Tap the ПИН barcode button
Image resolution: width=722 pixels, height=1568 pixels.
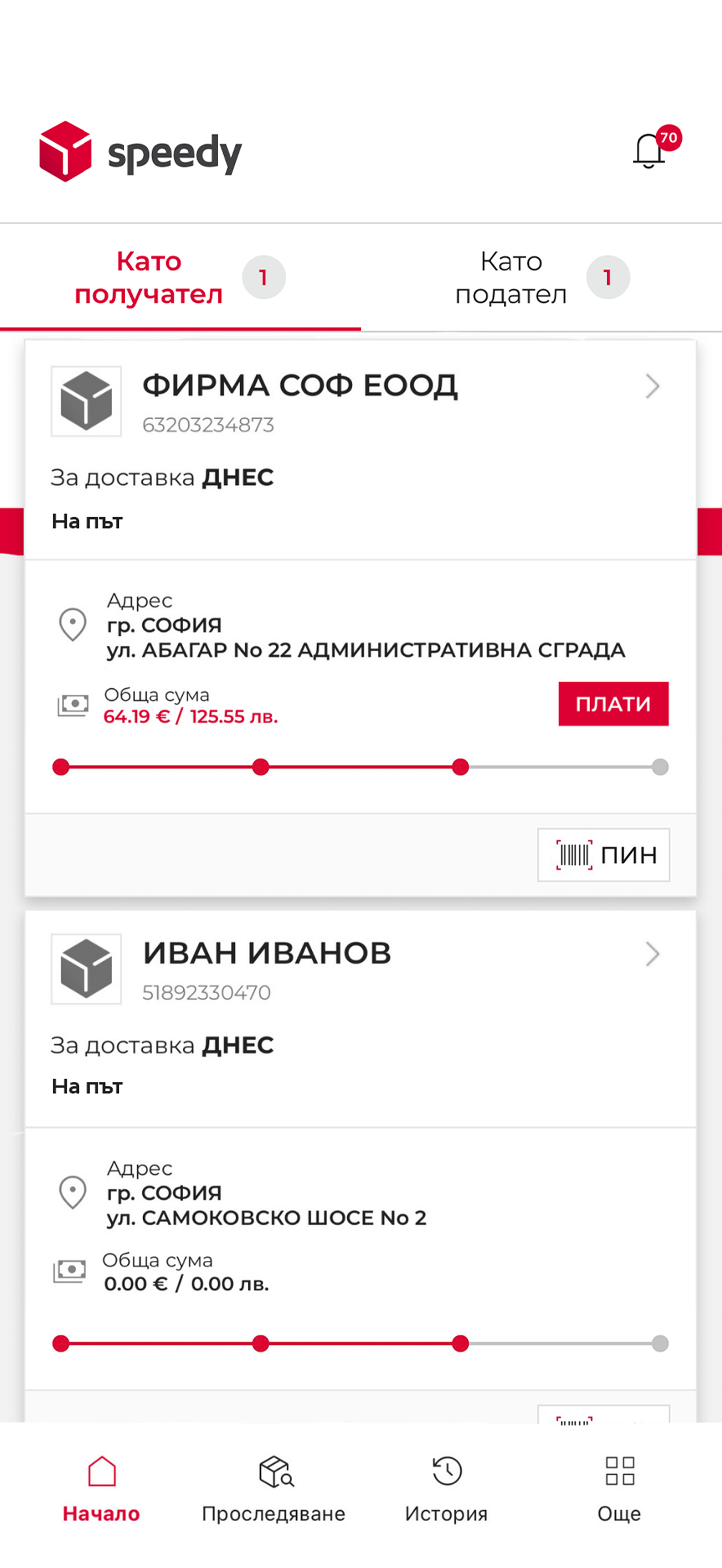(x=603, y=854)
